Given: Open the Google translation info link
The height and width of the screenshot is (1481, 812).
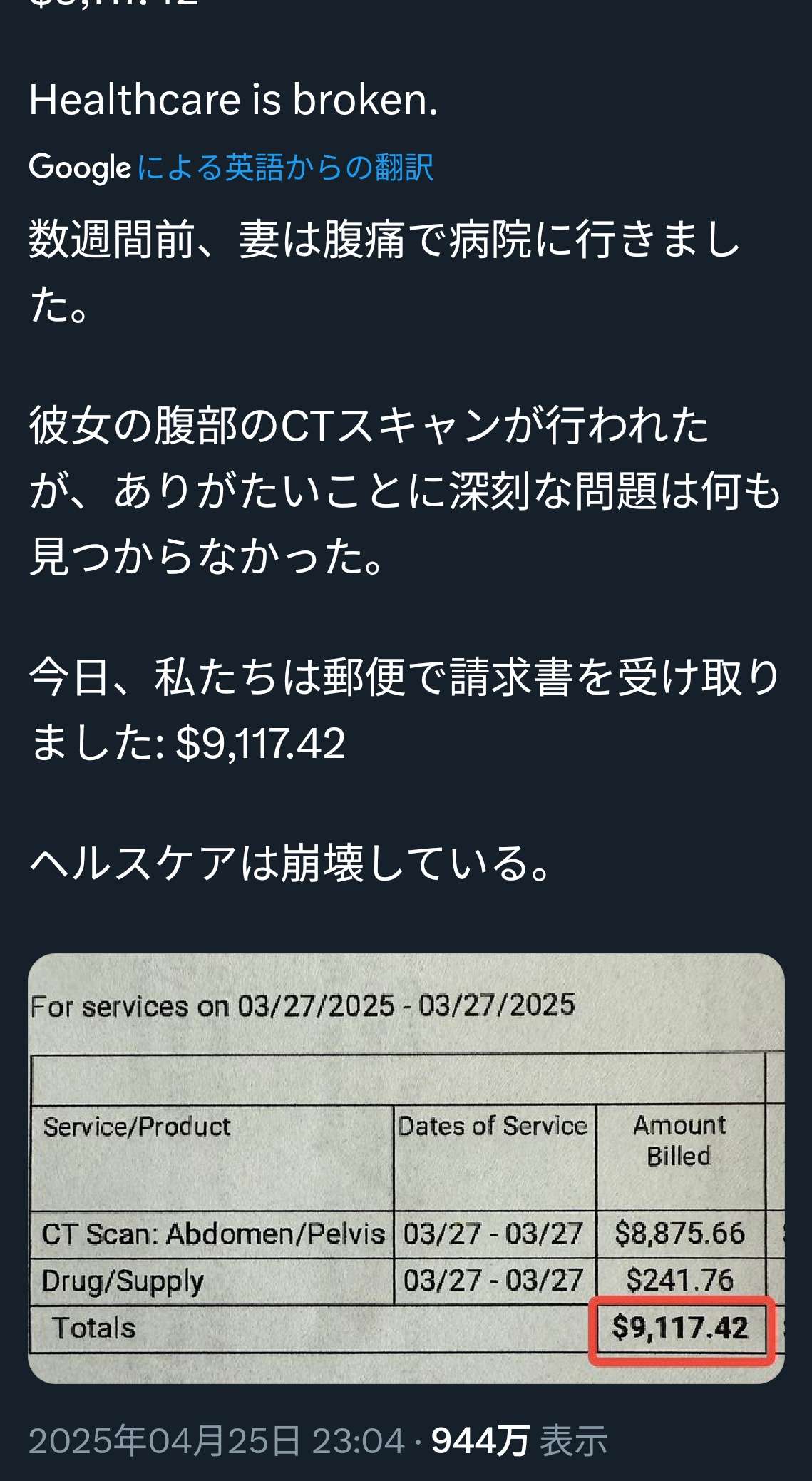Looking at the screenshot, I should click(x=285, y=168).
